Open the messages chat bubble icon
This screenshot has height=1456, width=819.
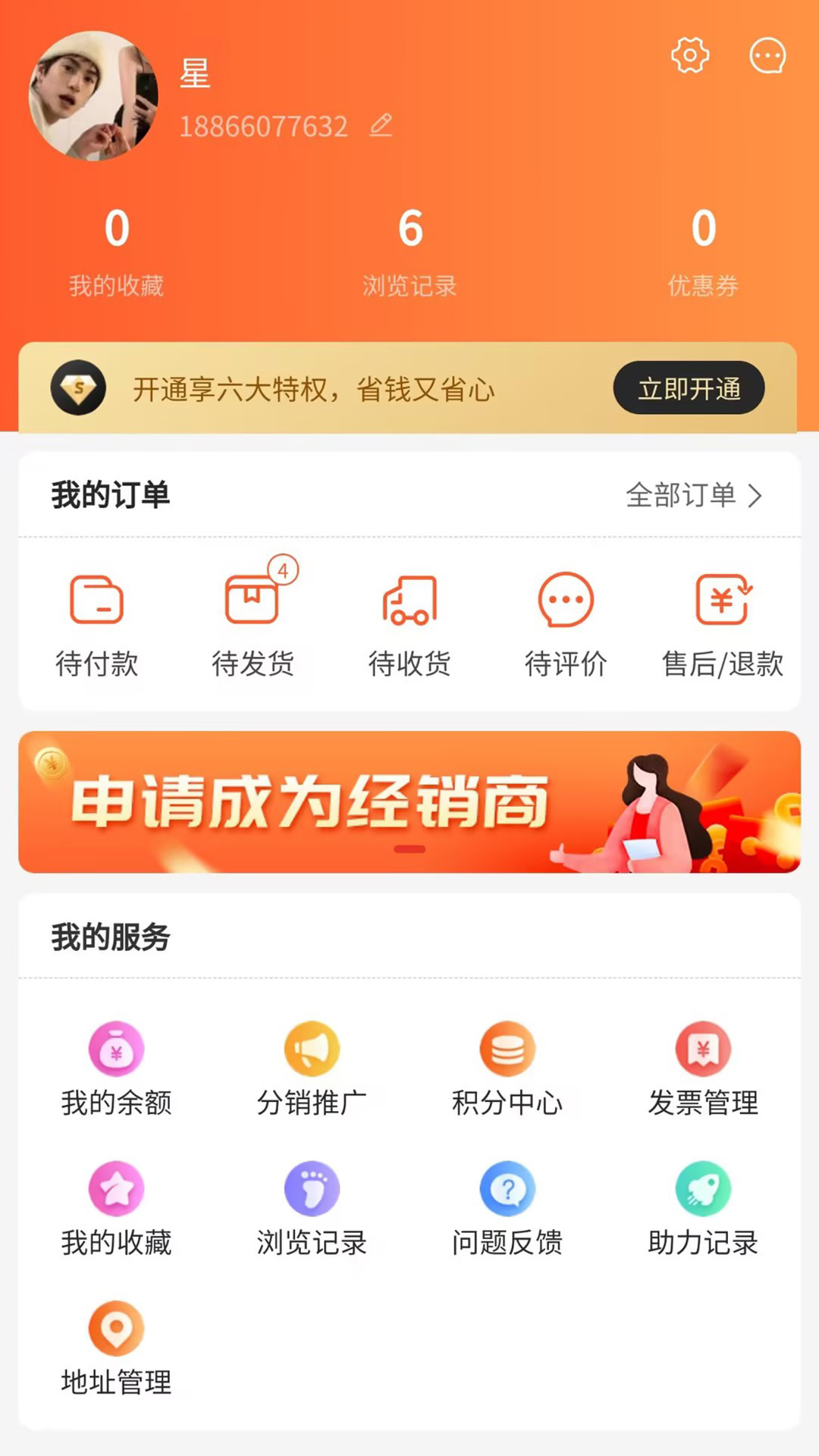[767, 56]
